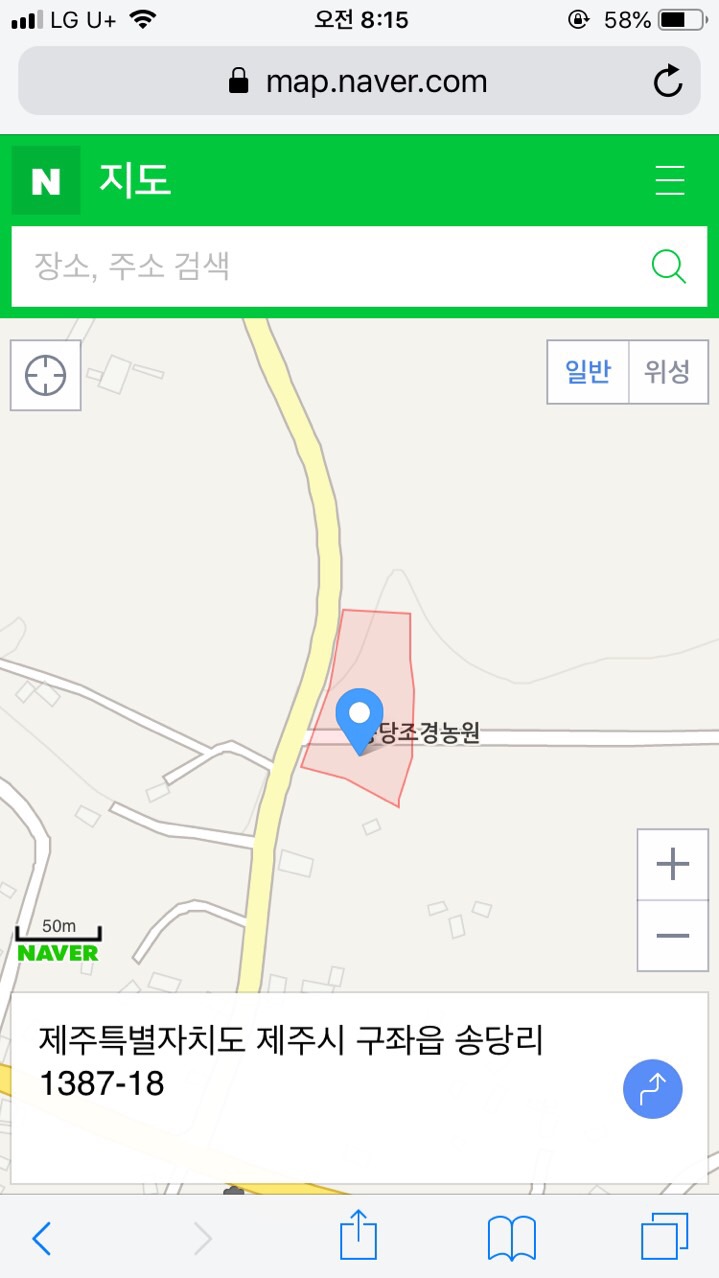Viewport: 719px width, 1278px height.
Task: Go back in Safari
Action: [x=42, y=1239]
